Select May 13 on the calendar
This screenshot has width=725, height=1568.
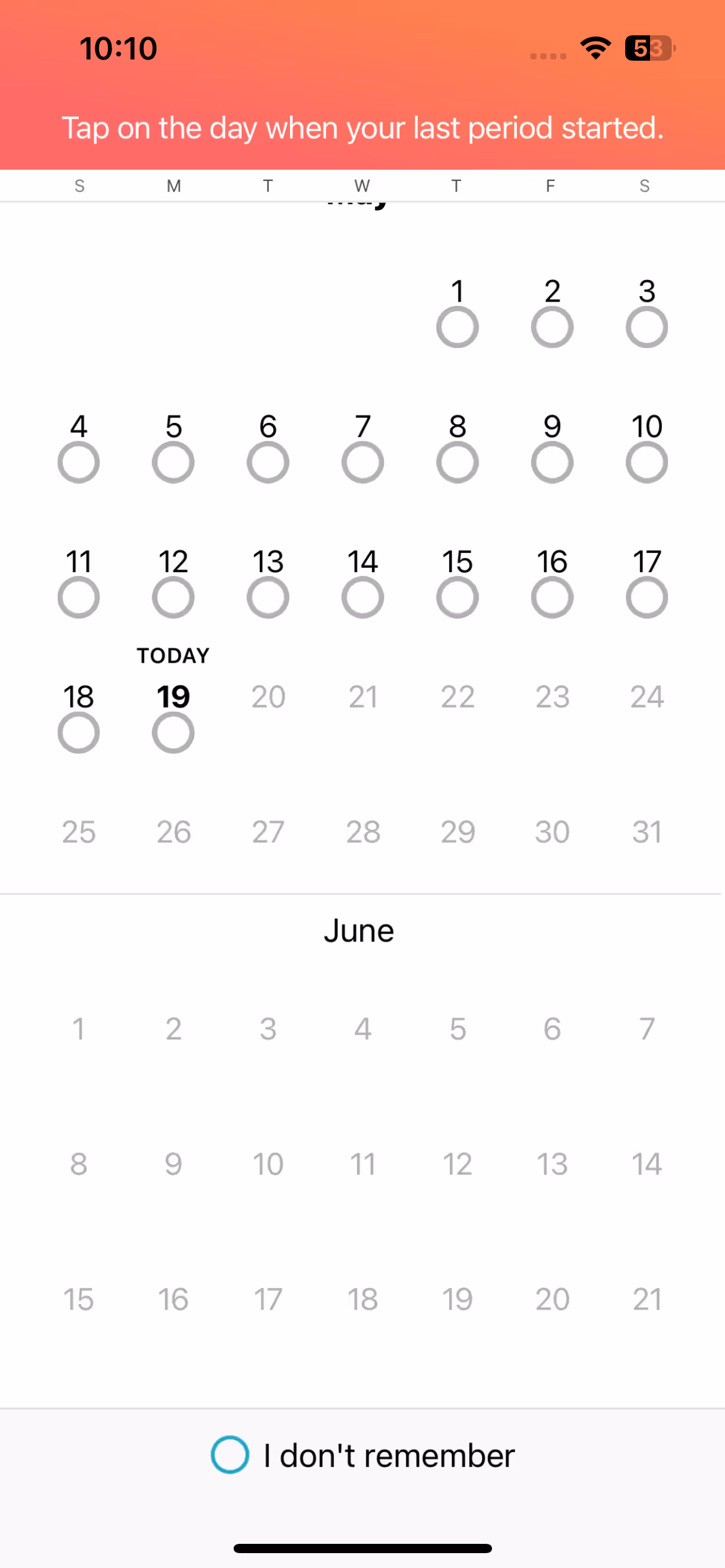(268, 597)
